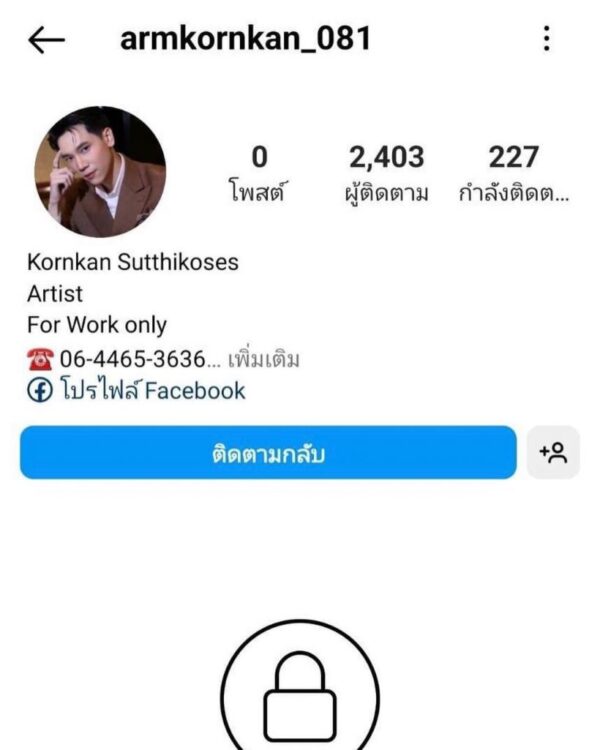The width and height of the screenshot is (600, 750).
Task: Go back with the arrow icon
Action: [x=46, y=40]
